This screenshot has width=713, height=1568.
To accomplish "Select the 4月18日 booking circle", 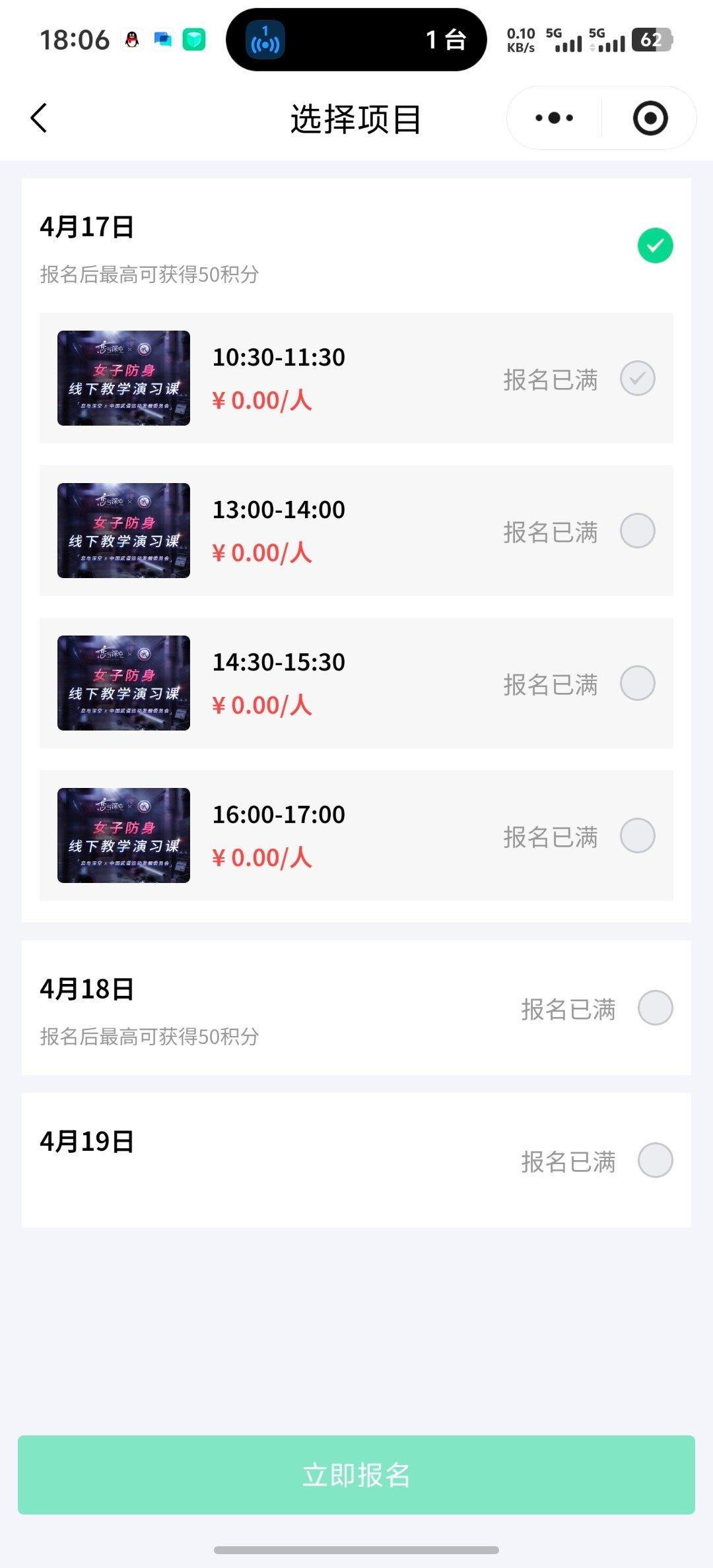I will pos(654,1008).
